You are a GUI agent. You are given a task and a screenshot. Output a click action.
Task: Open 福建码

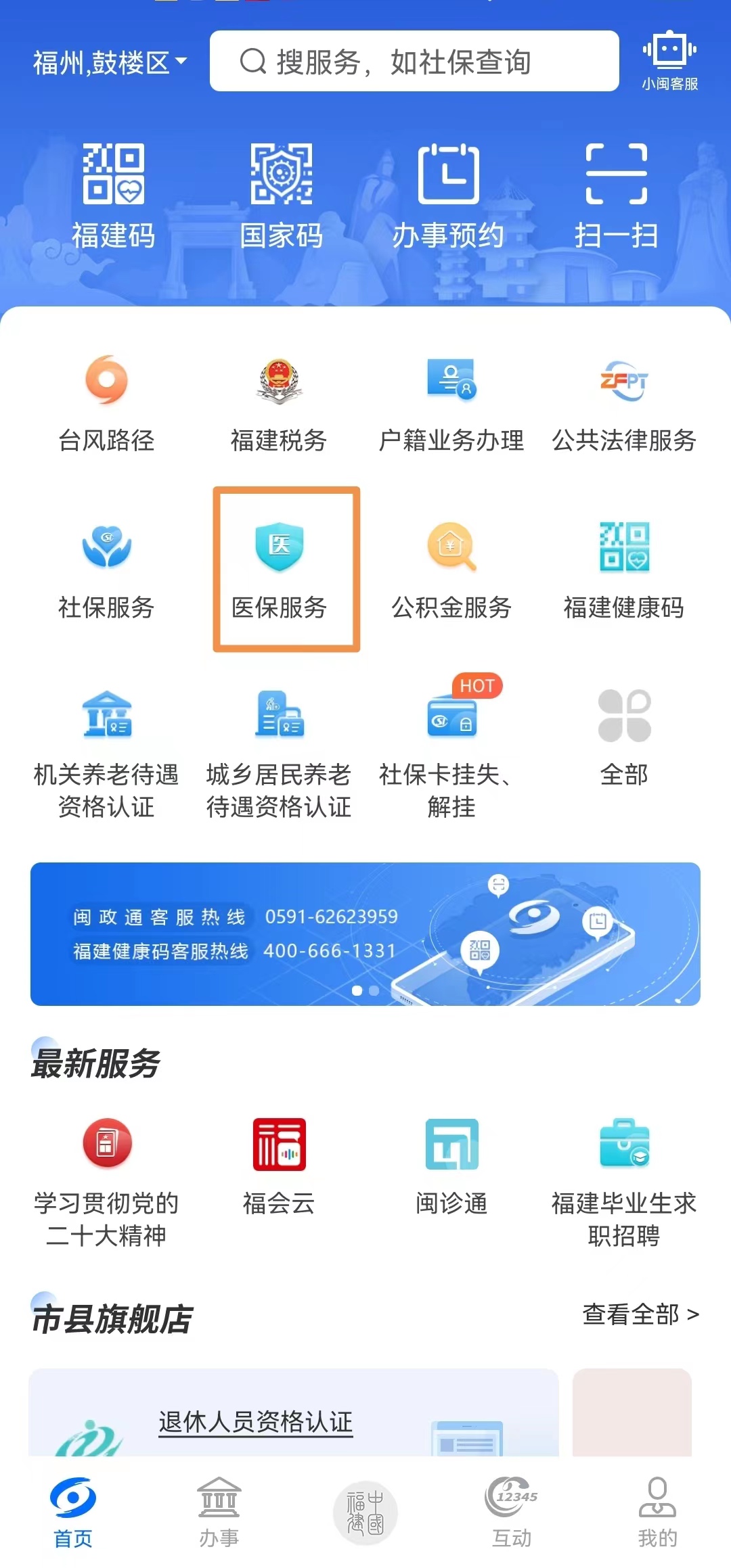[114, 196]
